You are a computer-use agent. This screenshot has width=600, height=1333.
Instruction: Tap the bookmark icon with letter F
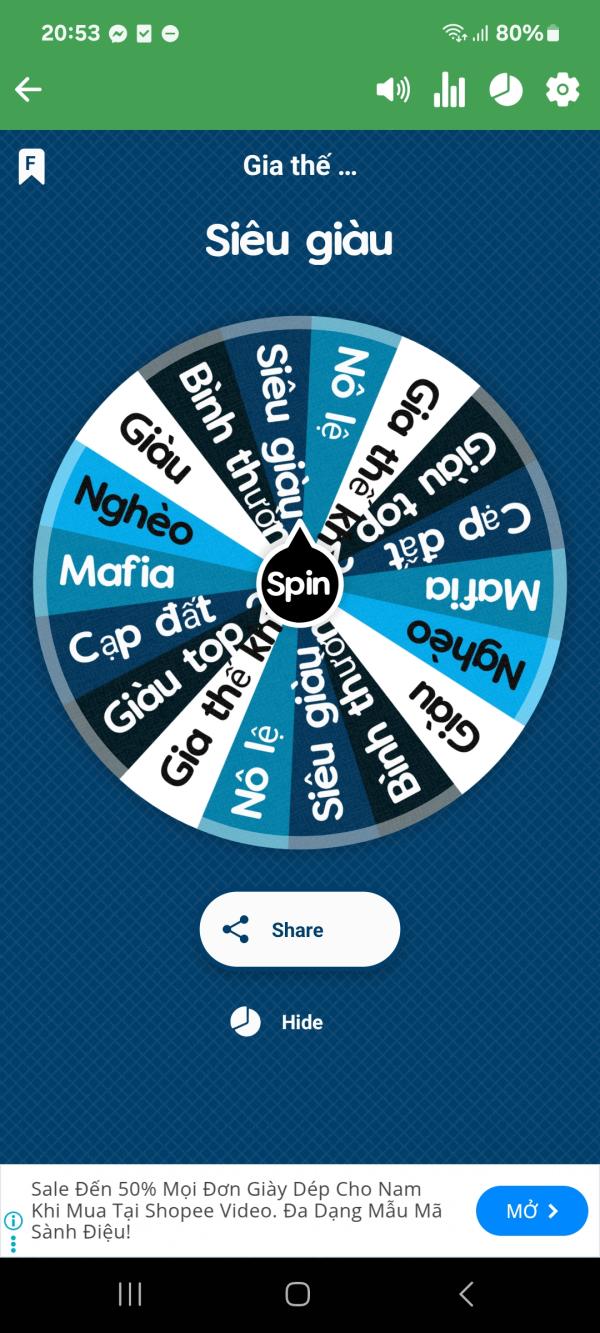[31, 166]
